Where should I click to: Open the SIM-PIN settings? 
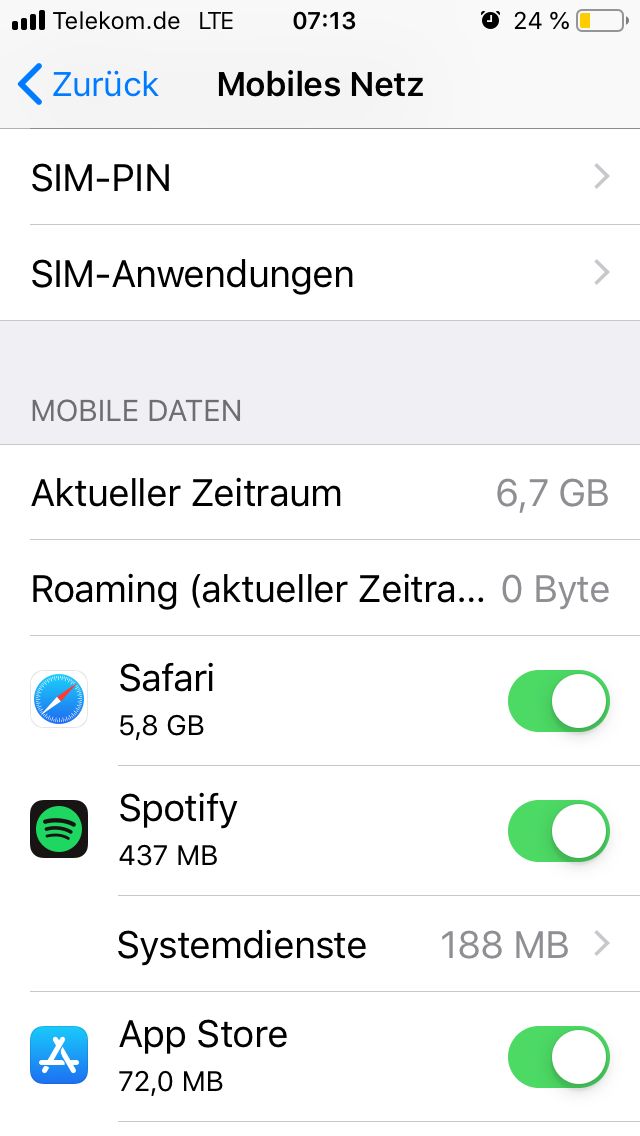(320, 178)
